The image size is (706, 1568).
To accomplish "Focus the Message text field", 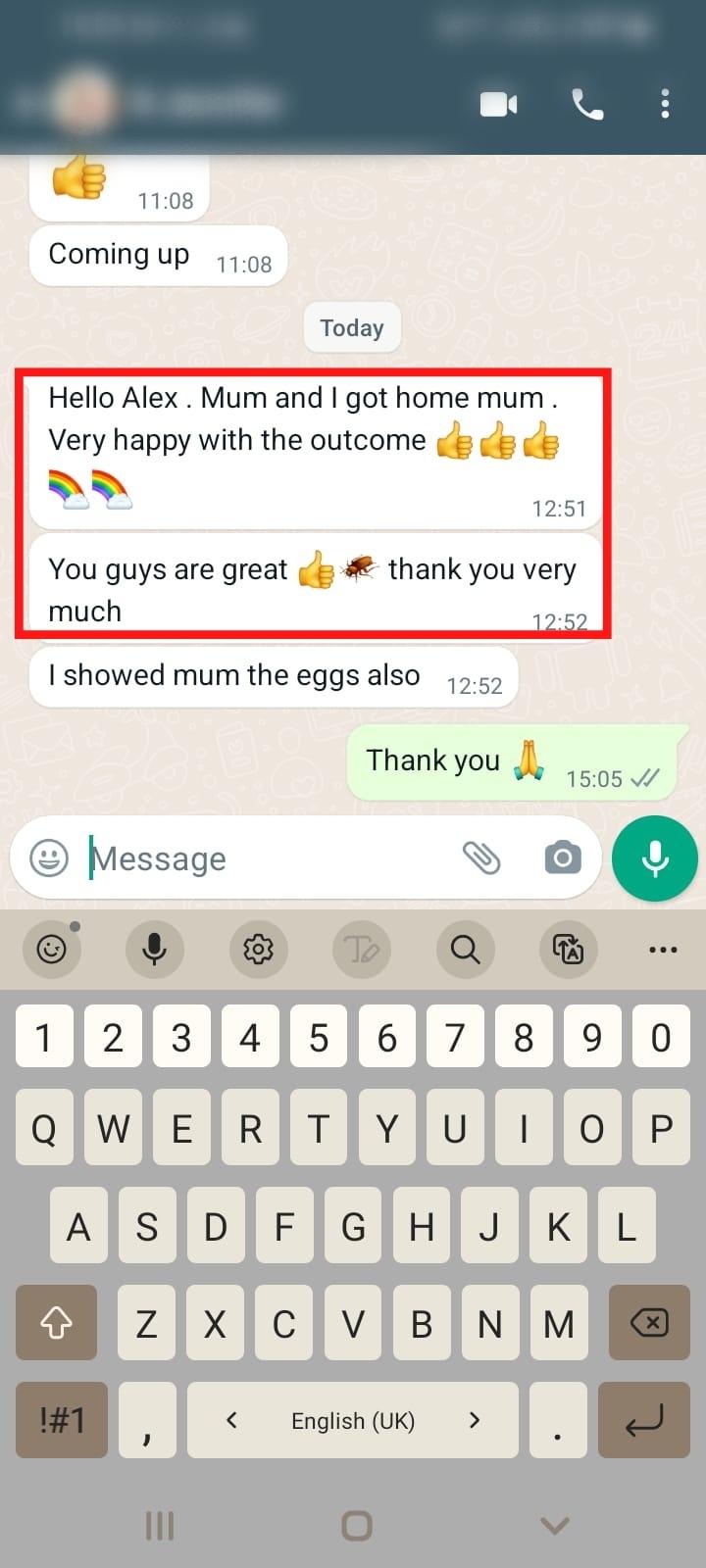I will 270,858.
